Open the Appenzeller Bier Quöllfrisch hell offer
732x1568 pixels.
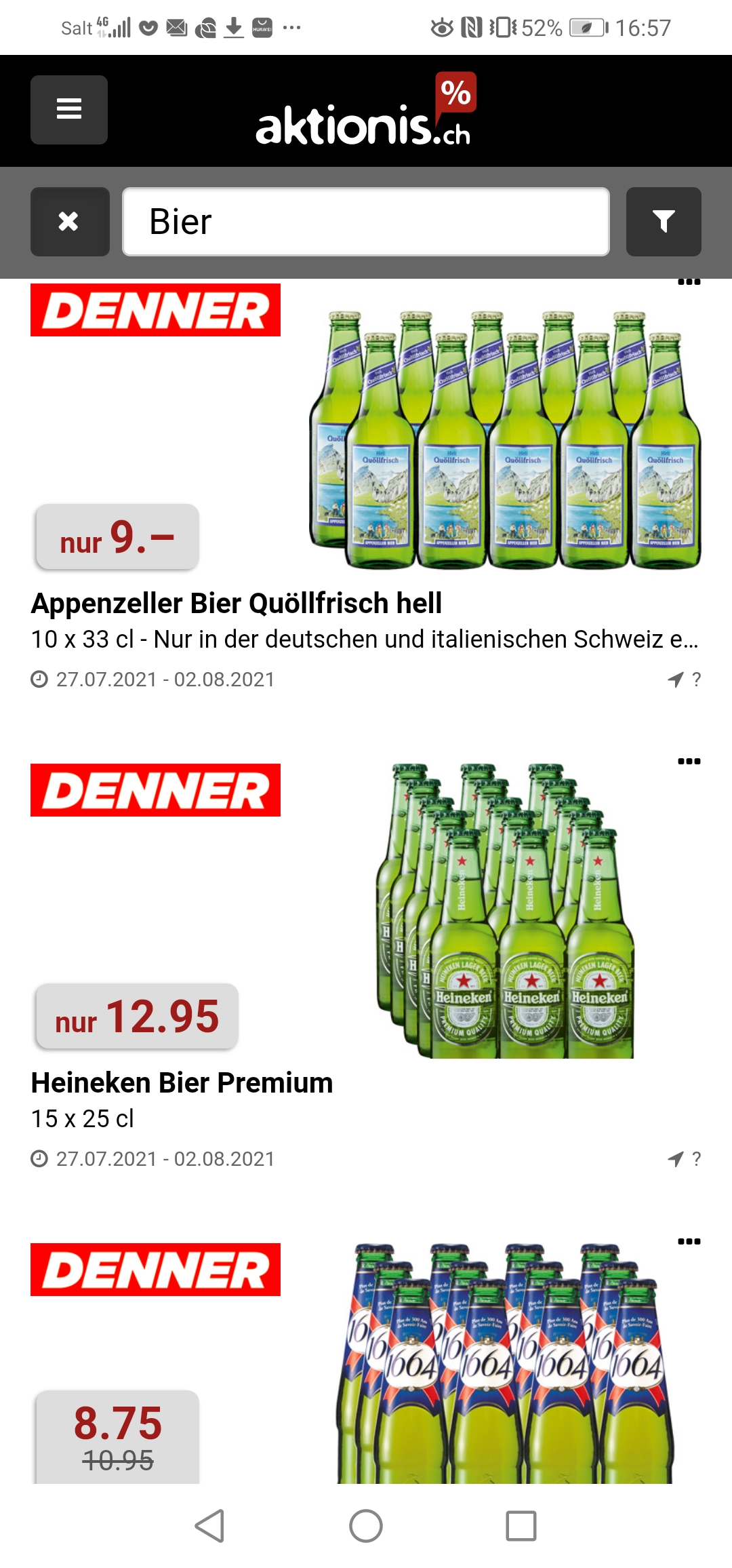click(x=237, y=603)
